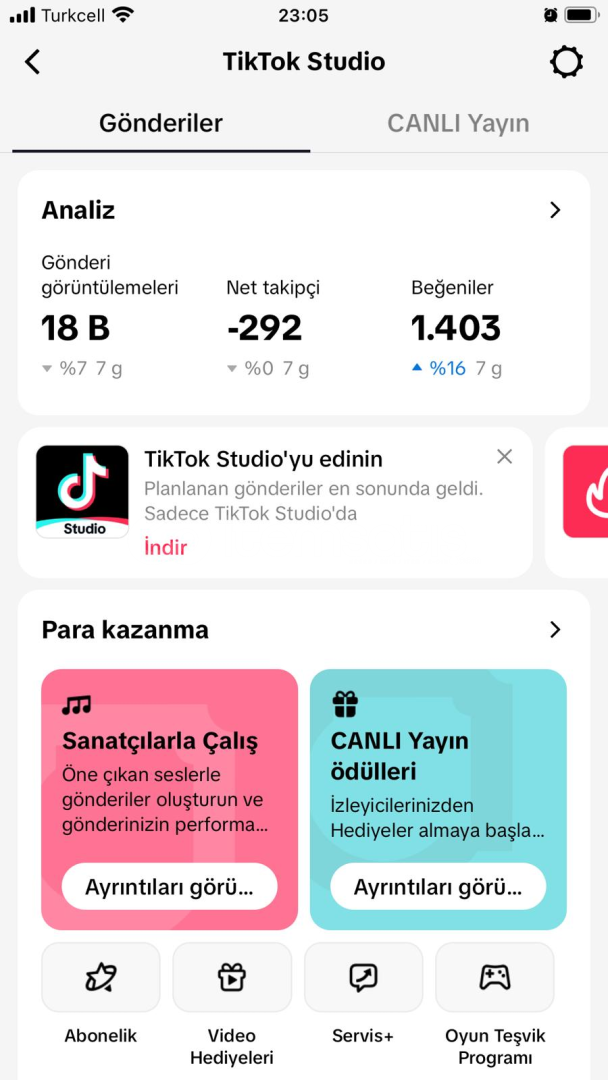View details for CANLI Yayın ödülleri
Viewport: 608px width, 1080px height.
(x=438, y=886)
